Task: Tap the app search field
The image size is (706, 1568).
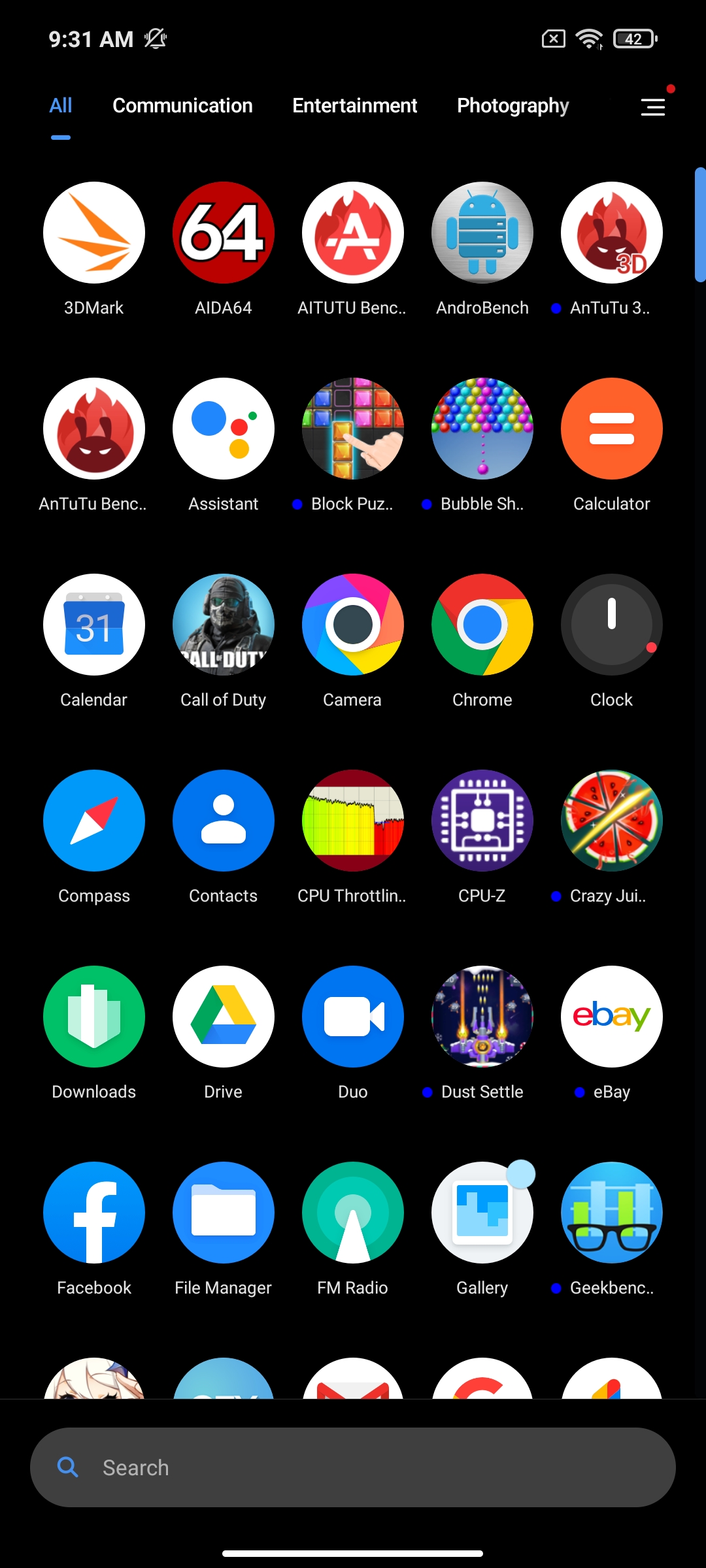Action: click(353, 1467)
